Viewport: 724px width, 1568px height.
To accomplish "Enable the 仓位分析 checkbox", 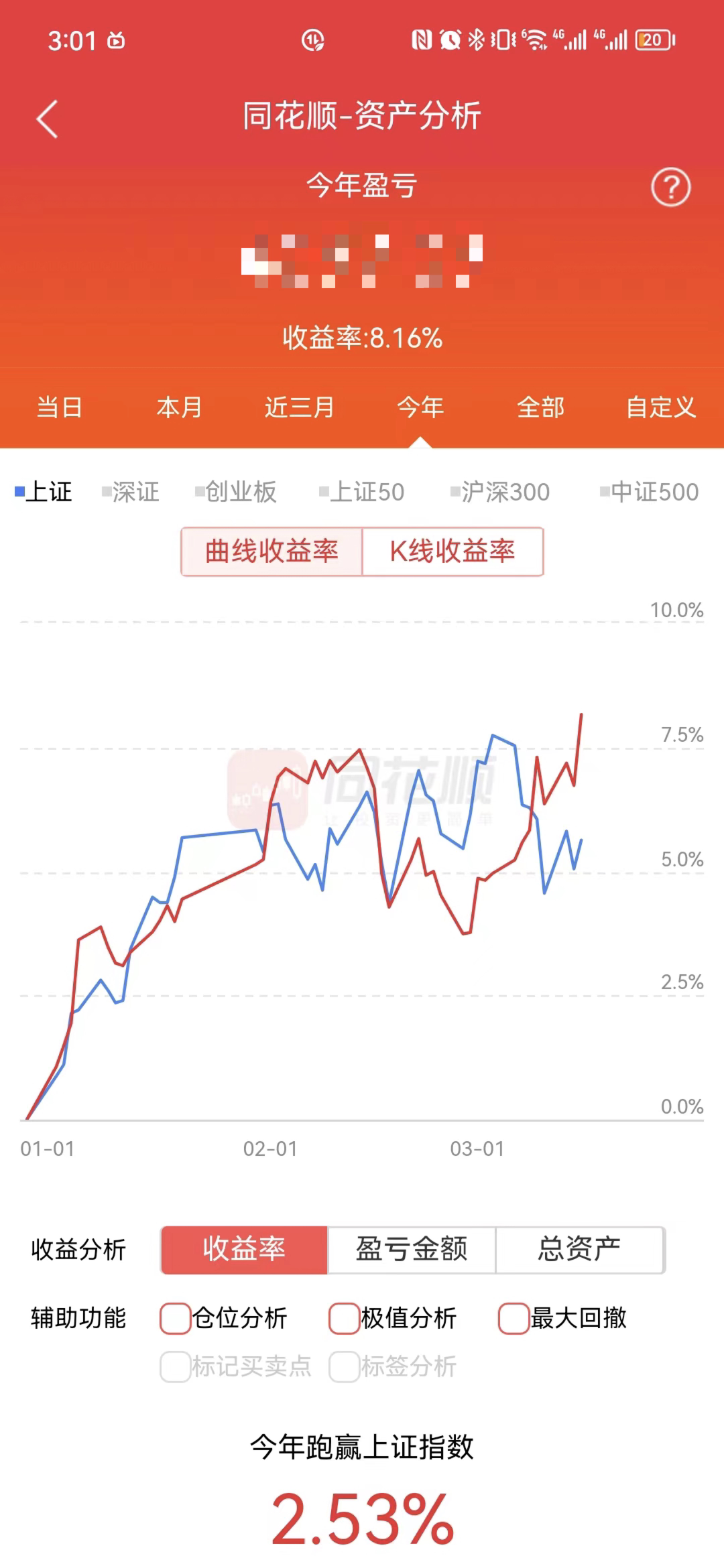I will pos(176,1318).
